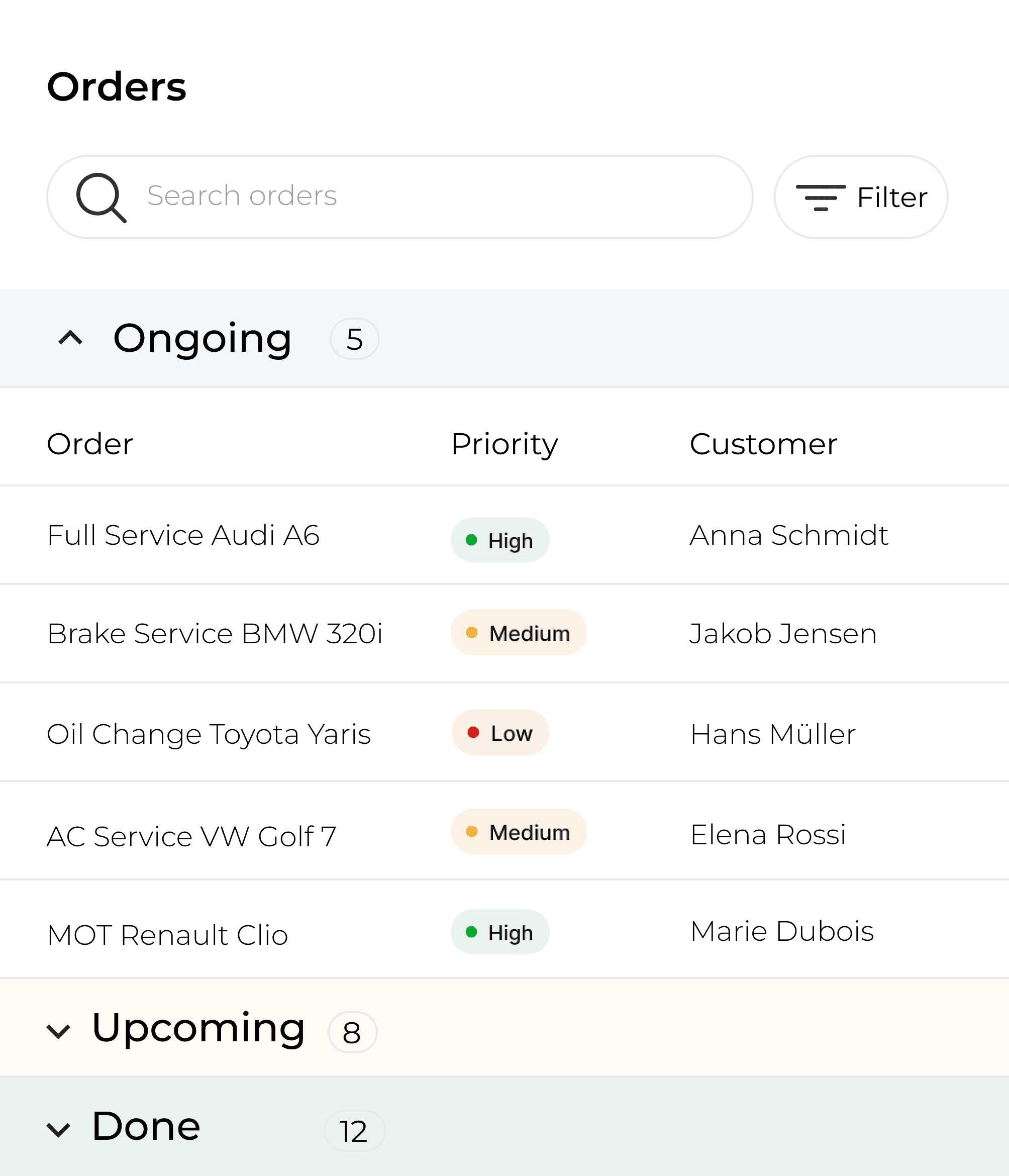The width and height of the screenshot is (1009, 1176).
Task: Click the Low priority badge on Oil Change Toyota Yaris
Action: (500, 733)
